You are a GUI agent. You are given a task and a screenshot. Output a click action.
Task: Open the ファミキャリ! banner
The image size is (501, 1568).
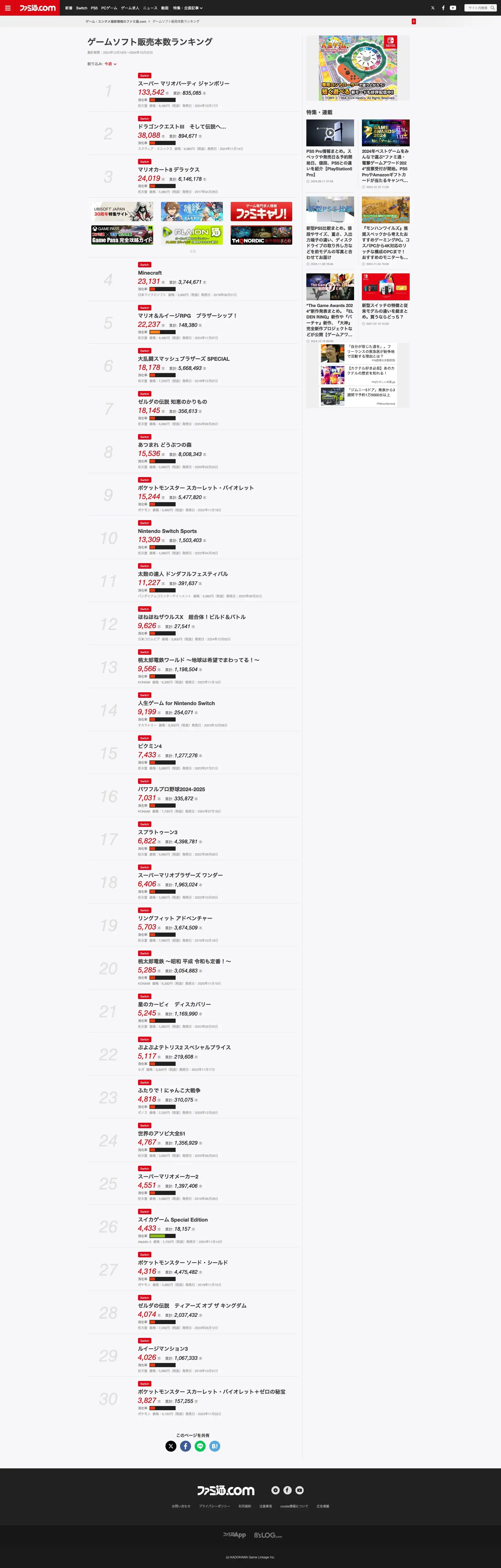pyautogui.click(x=261, y=212)
